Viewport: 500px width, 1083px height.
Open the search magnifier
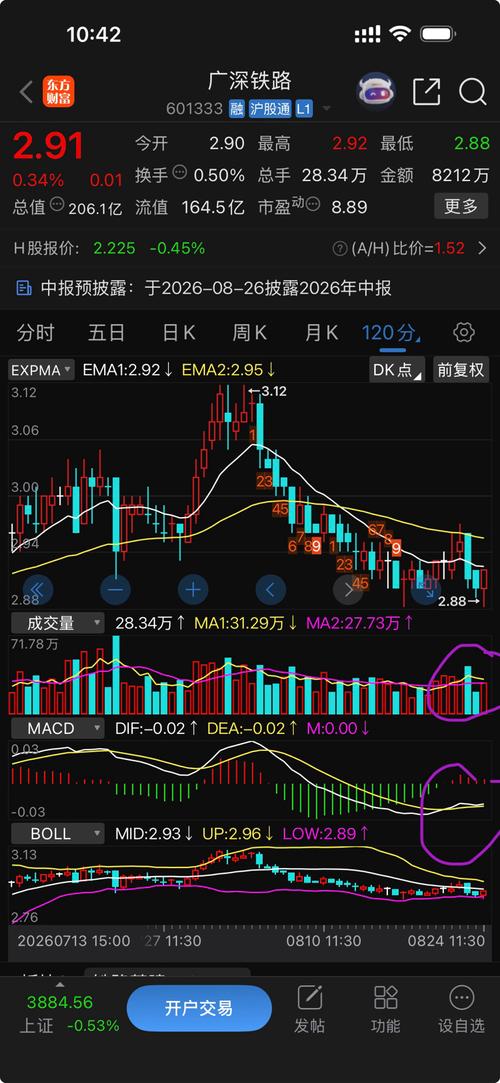click(x=472, y=91)
